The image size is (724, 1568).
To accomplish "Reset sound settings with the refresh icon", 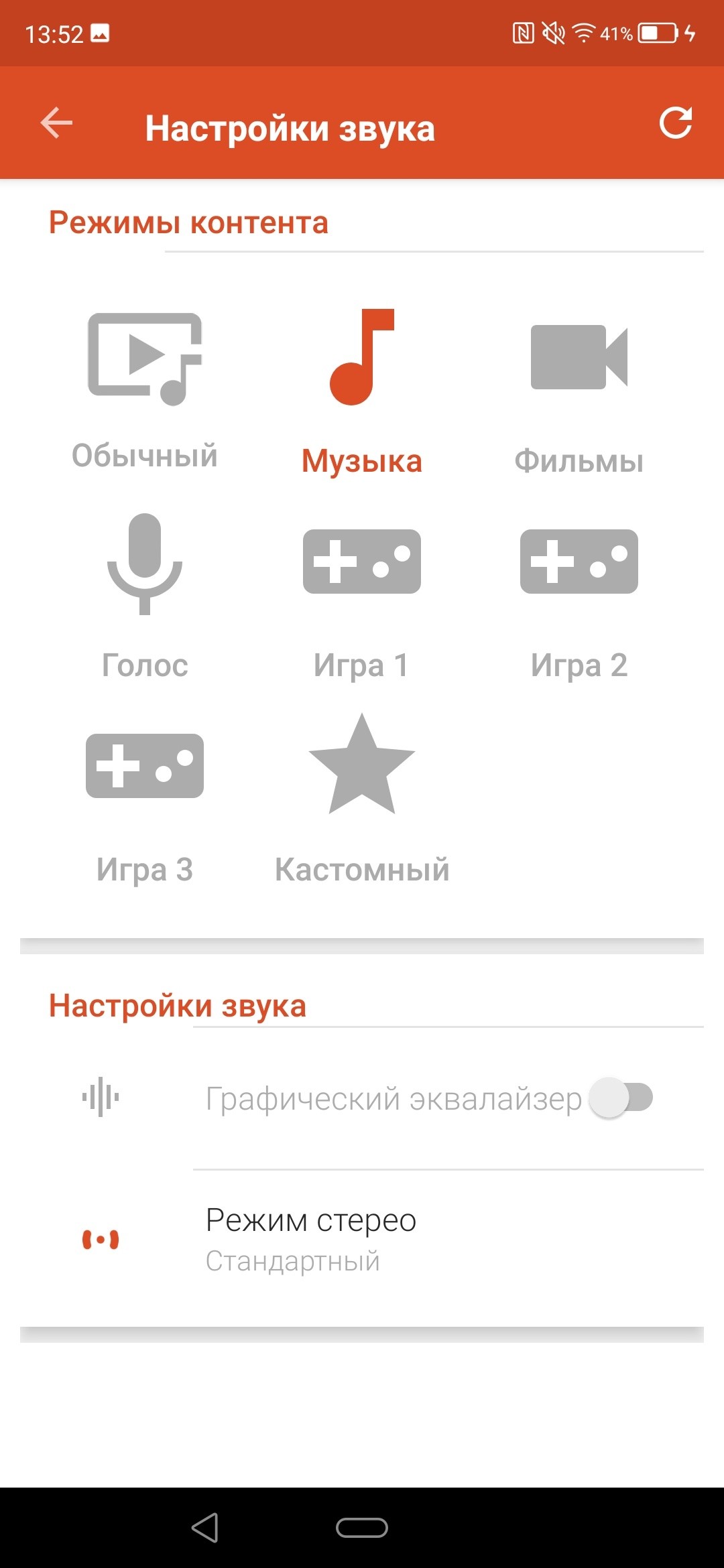I will (675, 124).
